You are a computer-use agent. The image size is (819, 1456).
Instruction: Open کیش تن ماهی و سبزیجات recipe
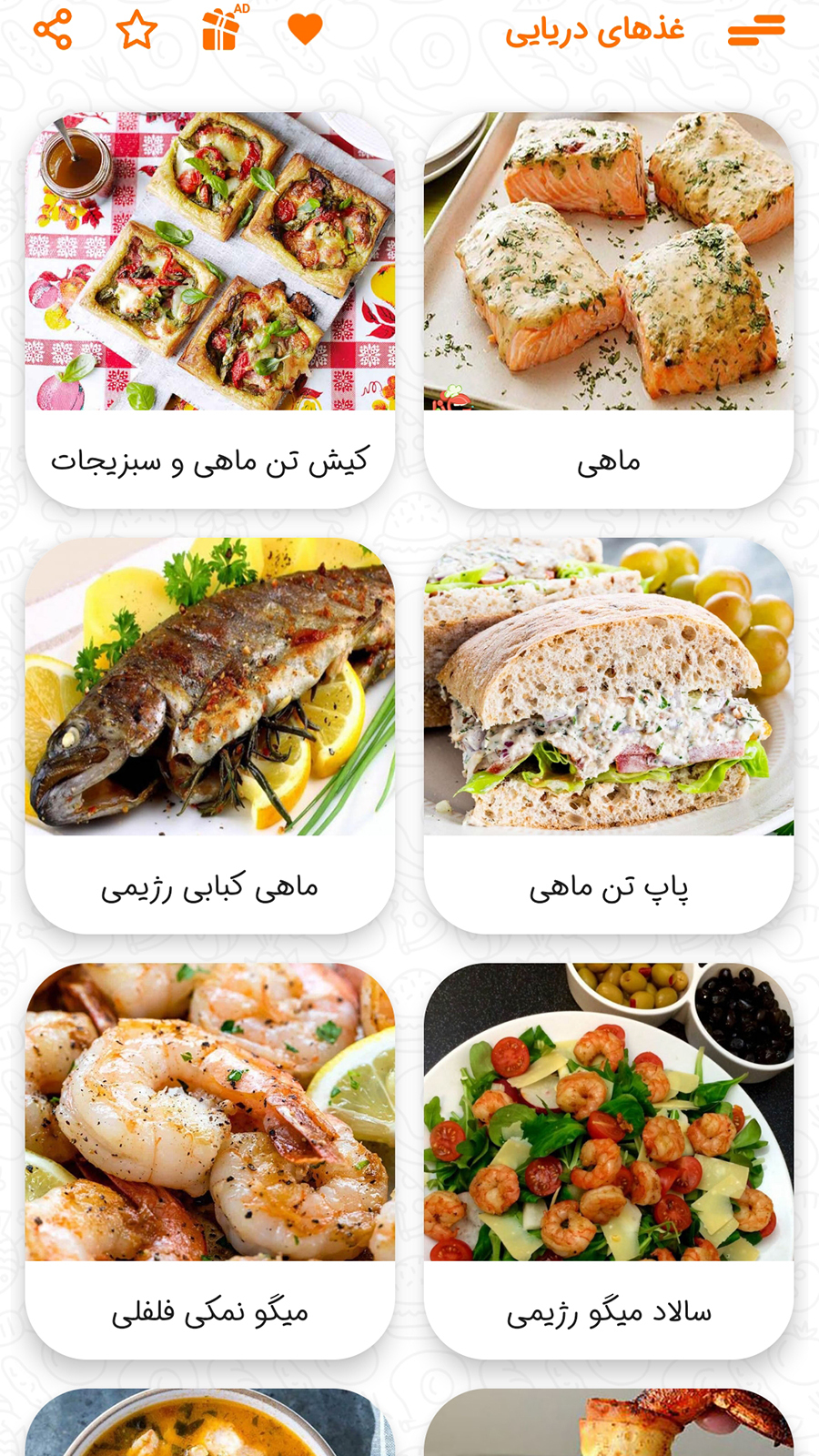(210, 309)
